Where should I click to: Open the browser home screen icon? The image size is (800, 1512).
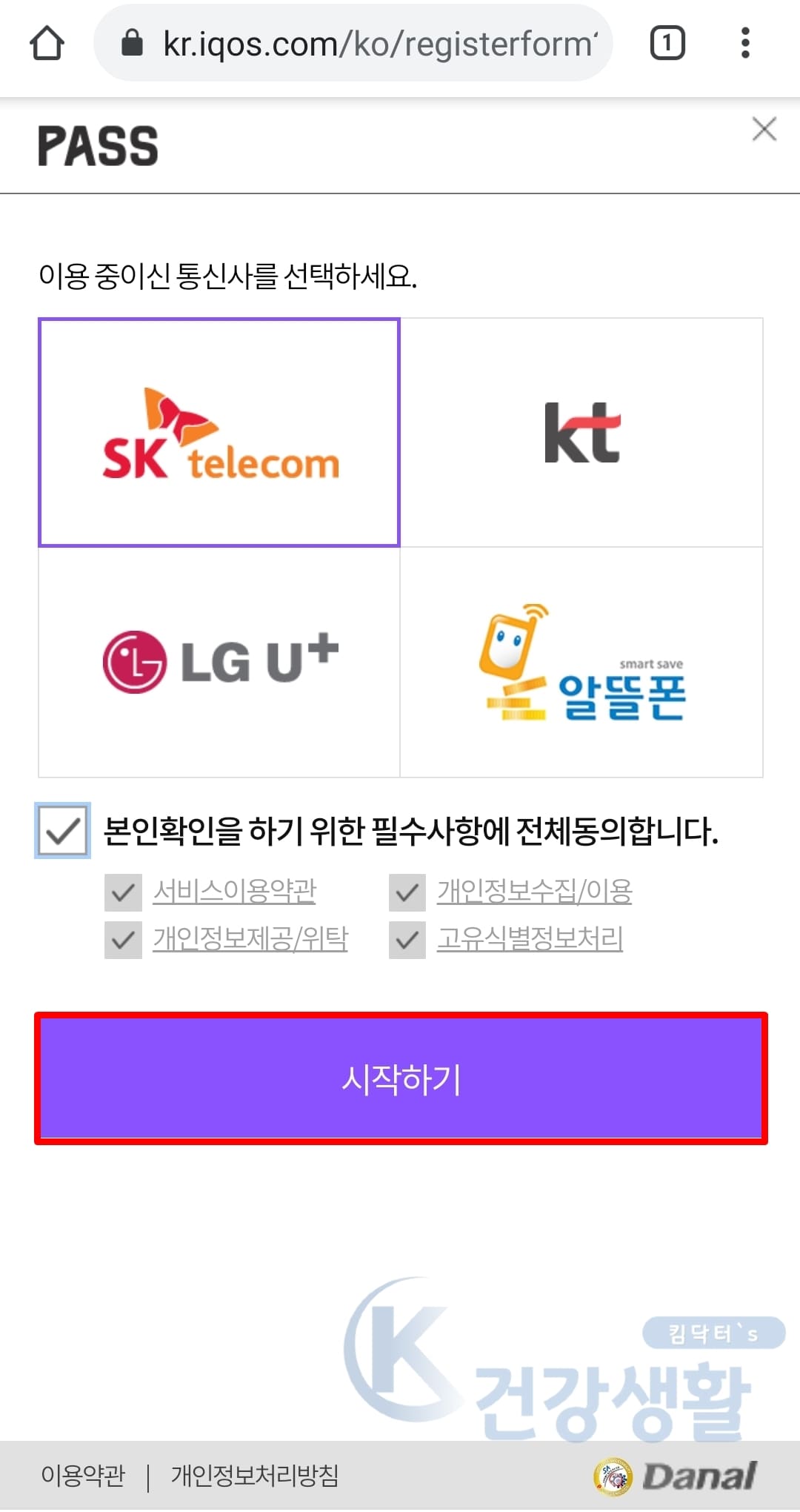47,42
